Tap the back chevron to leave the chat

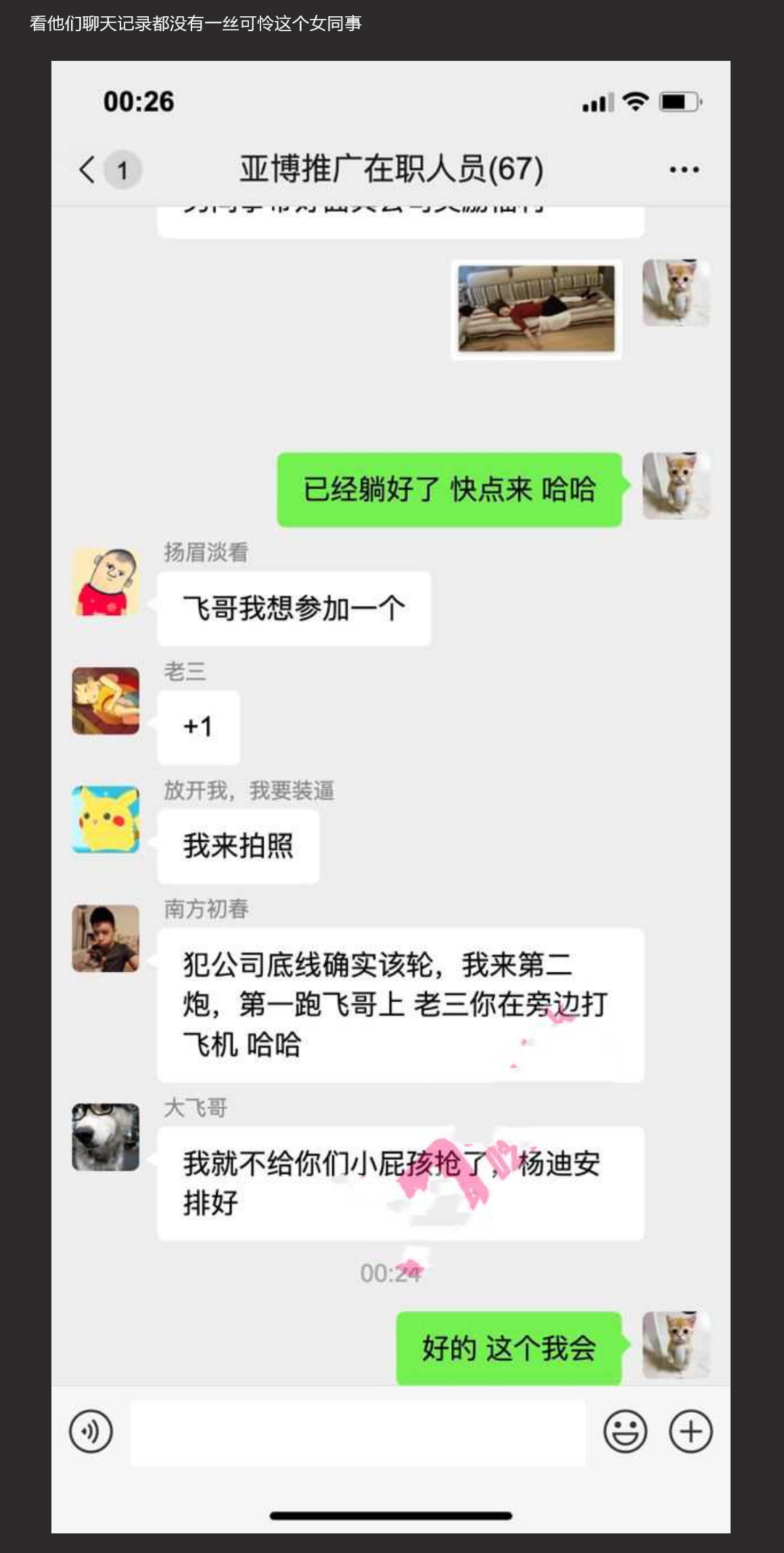tap(87, 169)
